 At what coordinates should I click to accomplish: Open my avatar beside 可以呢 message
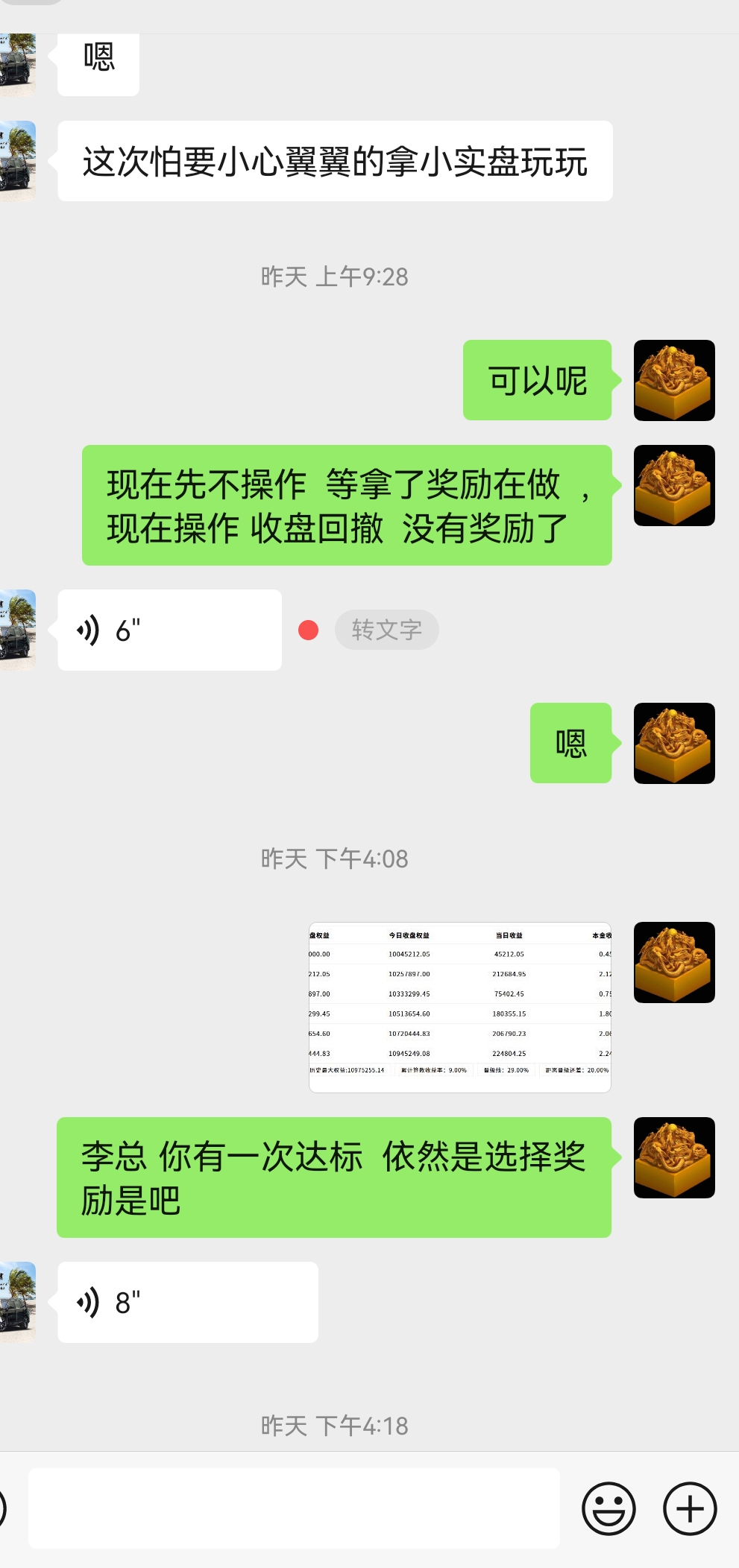point(674,380)
